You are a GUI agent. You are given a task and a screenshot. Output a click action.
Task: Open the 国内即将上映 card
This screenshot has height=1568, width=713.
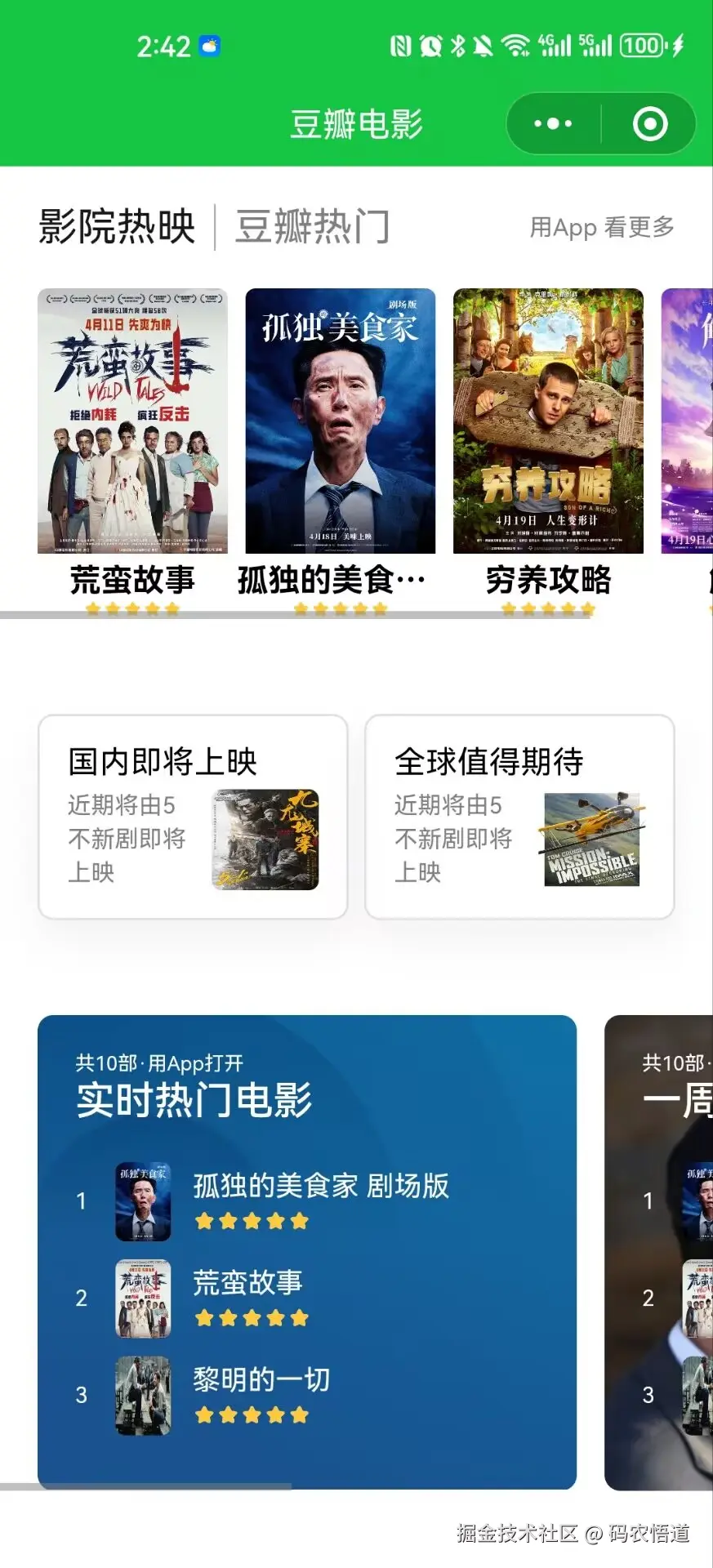193,817
